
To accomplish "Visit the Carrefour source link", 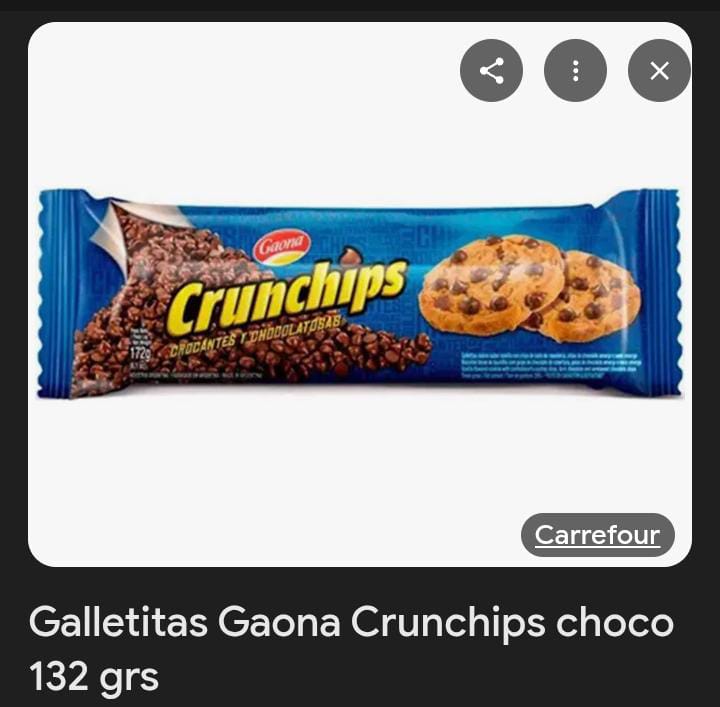I will click(597, 535).
